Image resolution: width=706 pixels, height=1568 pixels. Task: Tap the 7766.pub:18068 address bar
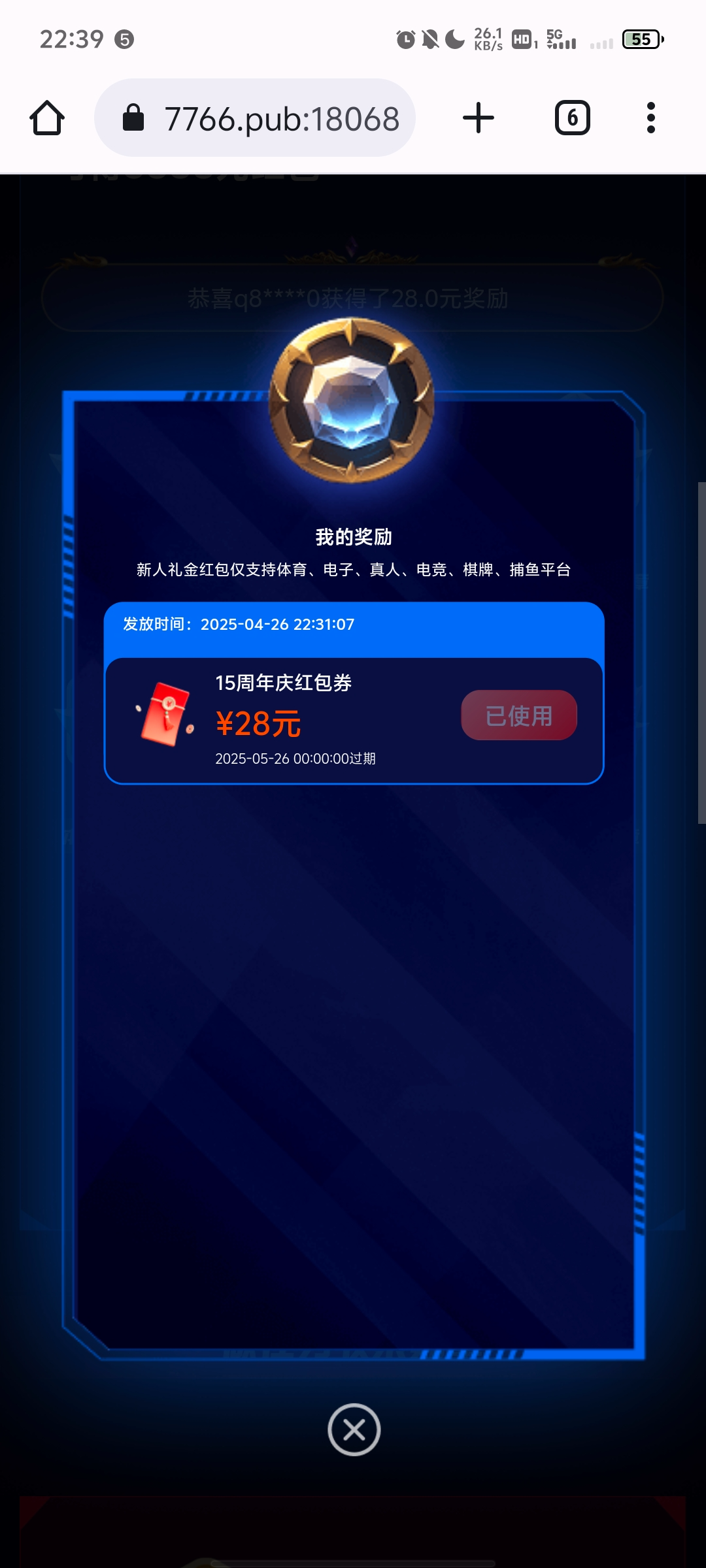coord(281,118)
